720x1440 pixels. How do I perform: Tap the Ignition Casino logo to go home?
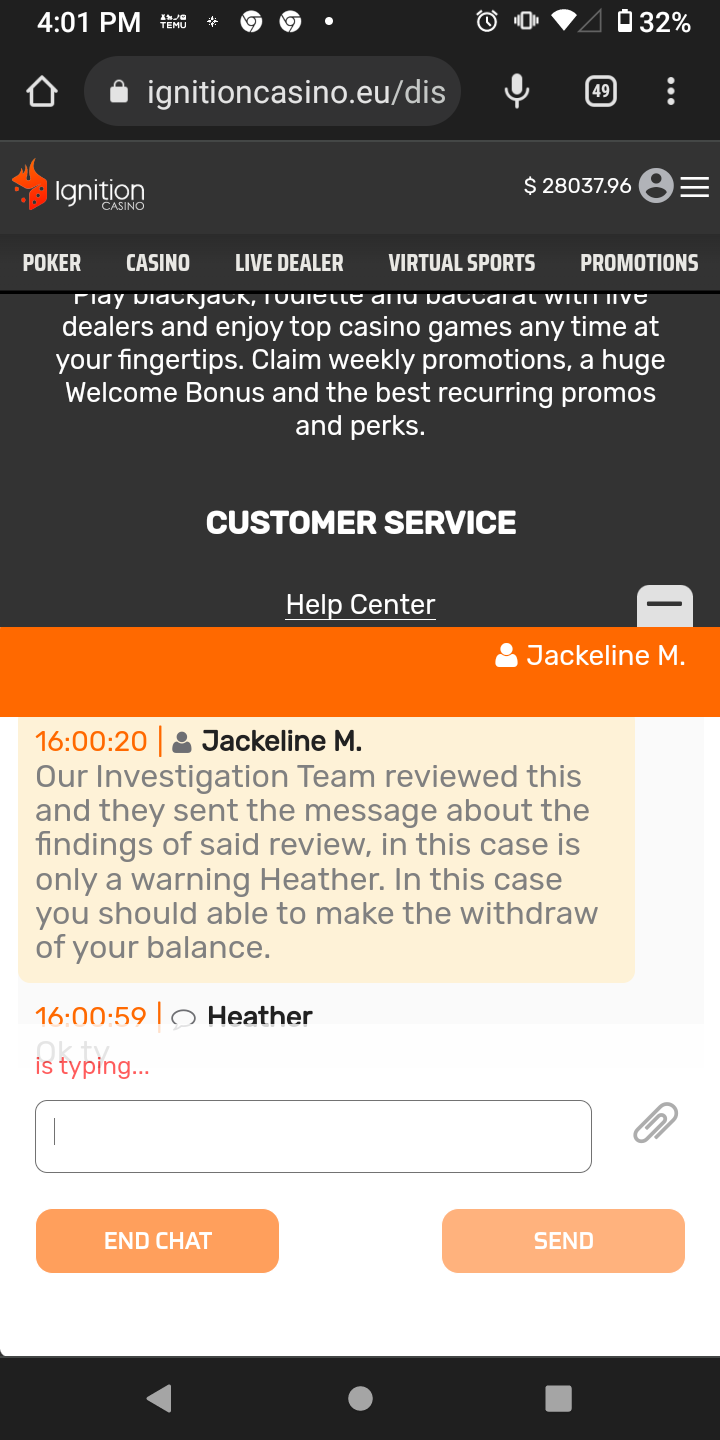80,187
